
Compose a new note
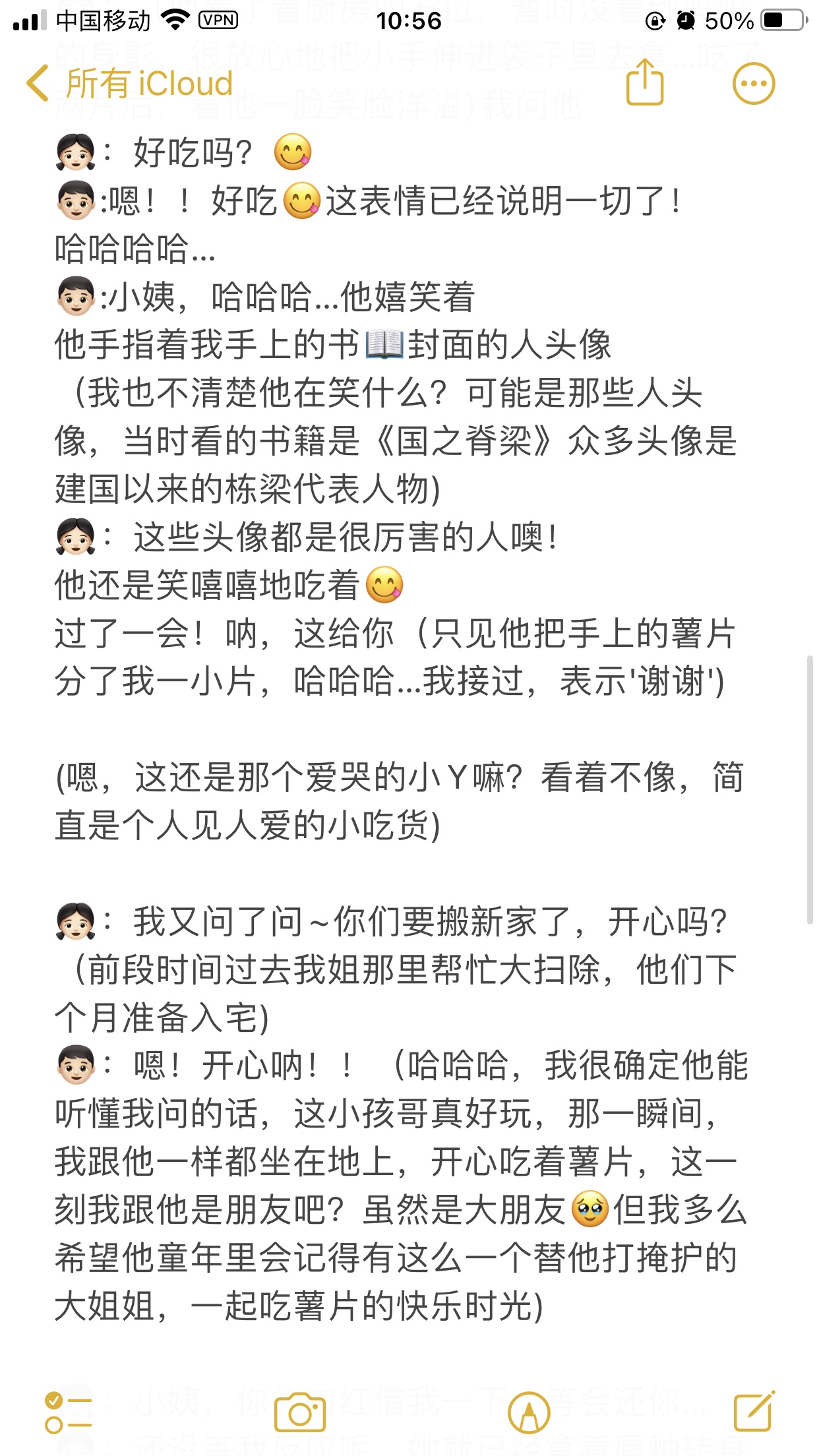(754, 1411)
